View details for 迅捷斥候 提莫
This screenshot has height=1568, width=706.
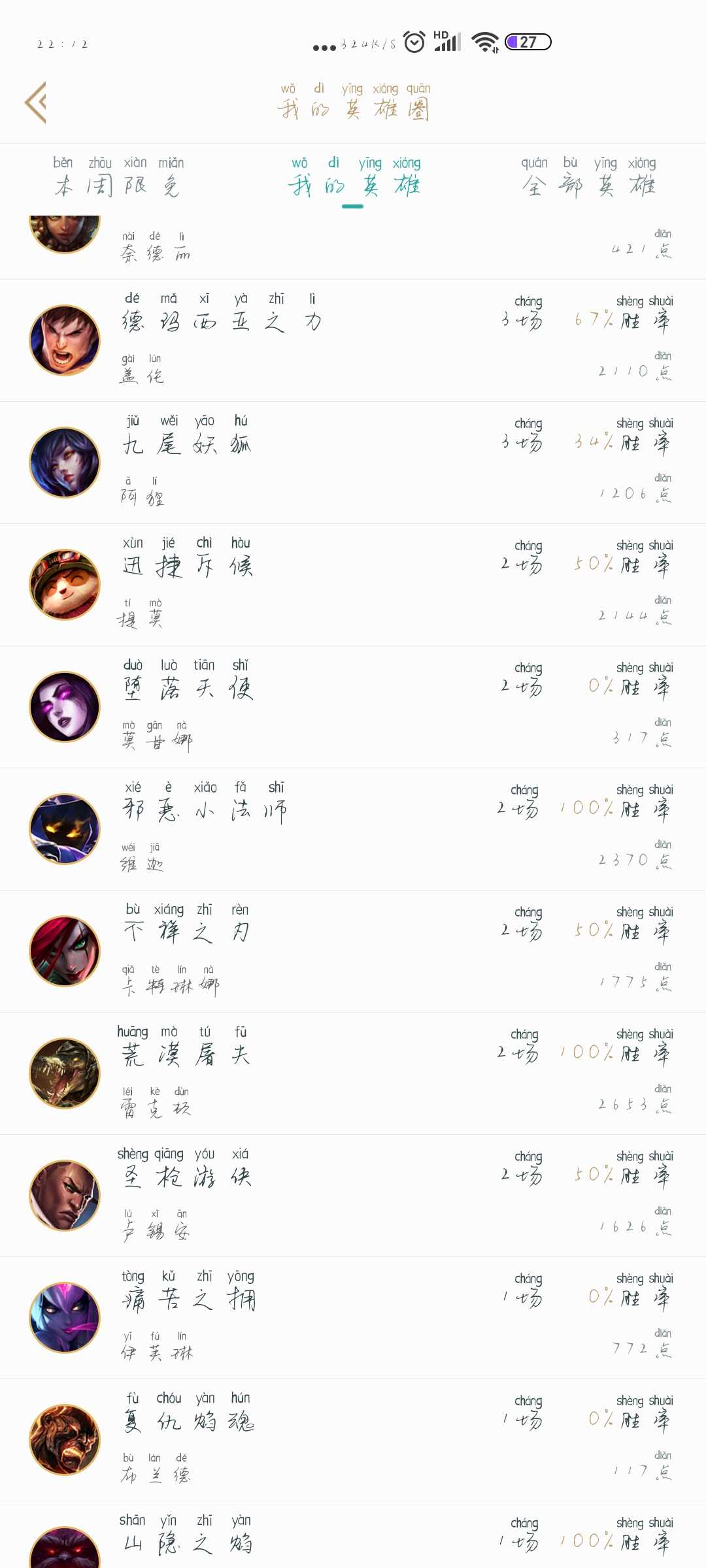click(x=353, y=585)
